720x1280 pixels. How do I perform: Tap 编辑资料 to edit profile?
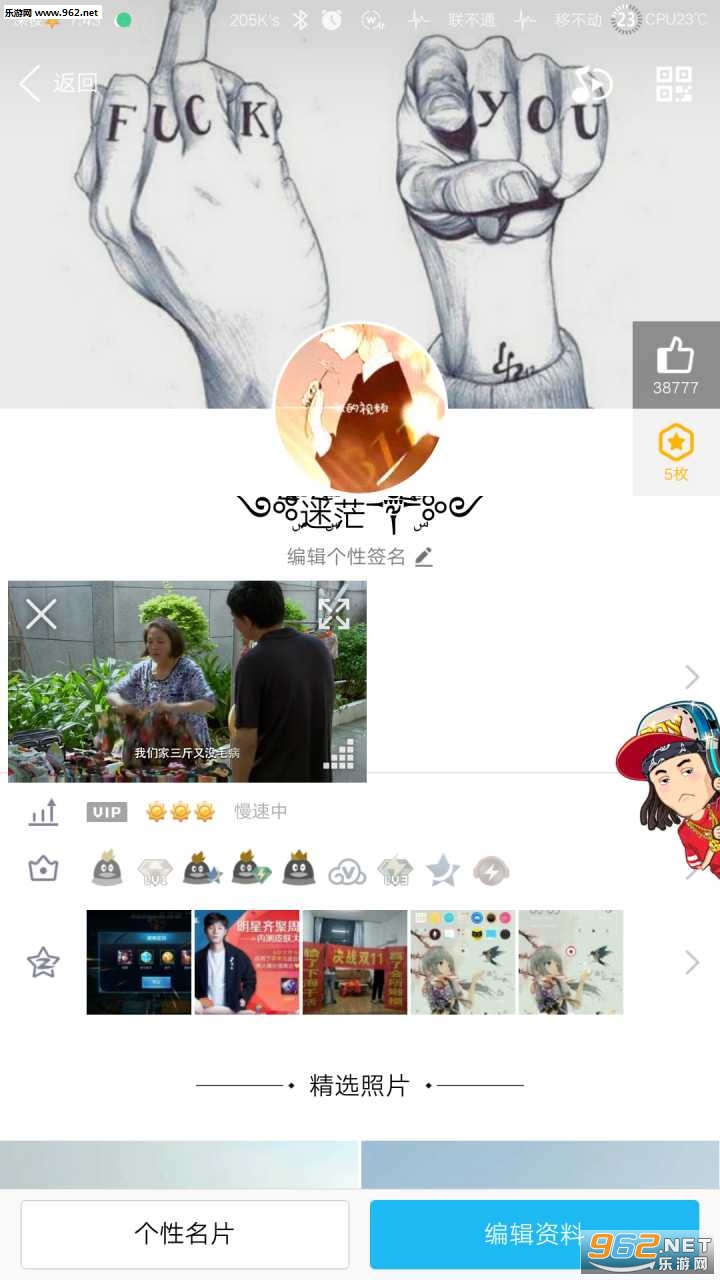[534, 1234]
